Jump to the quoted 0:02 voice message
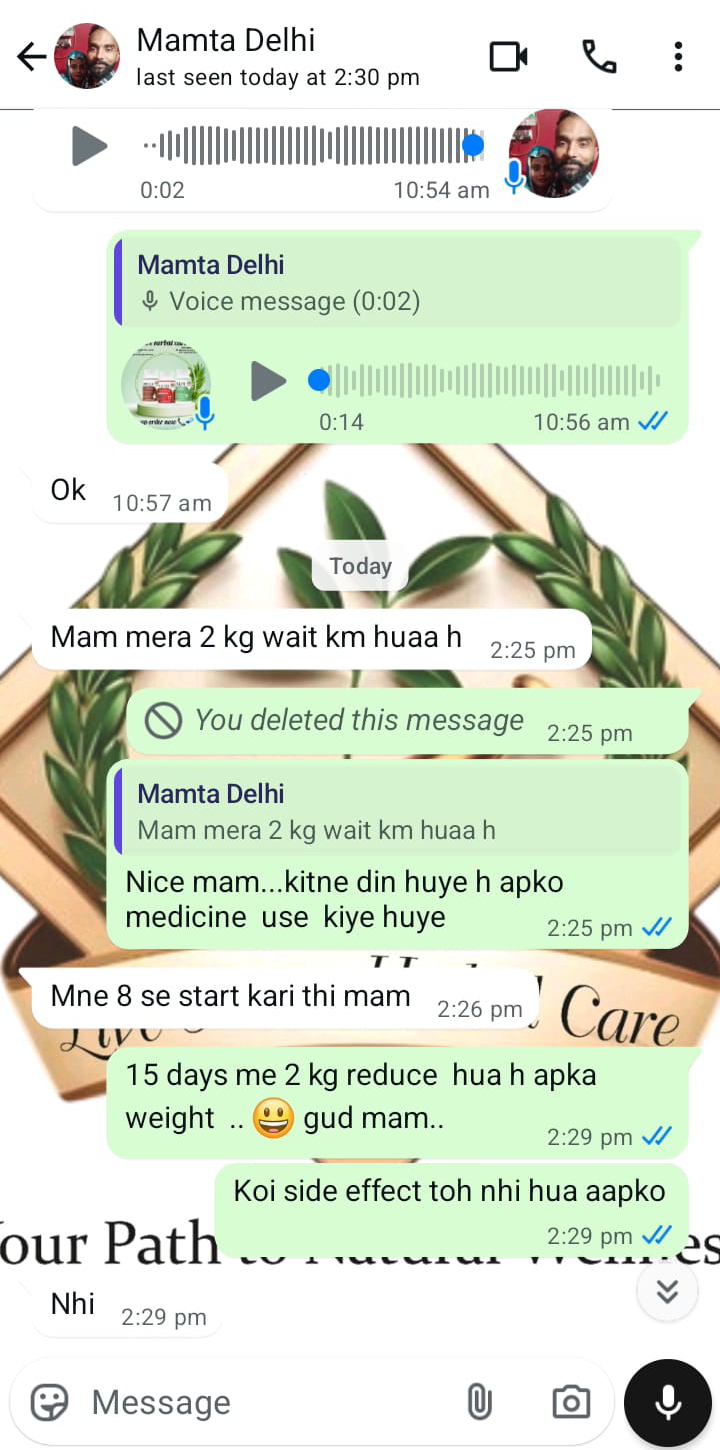Image resolution: width=720 pixels, height=1450 pixels. [398, 282]
